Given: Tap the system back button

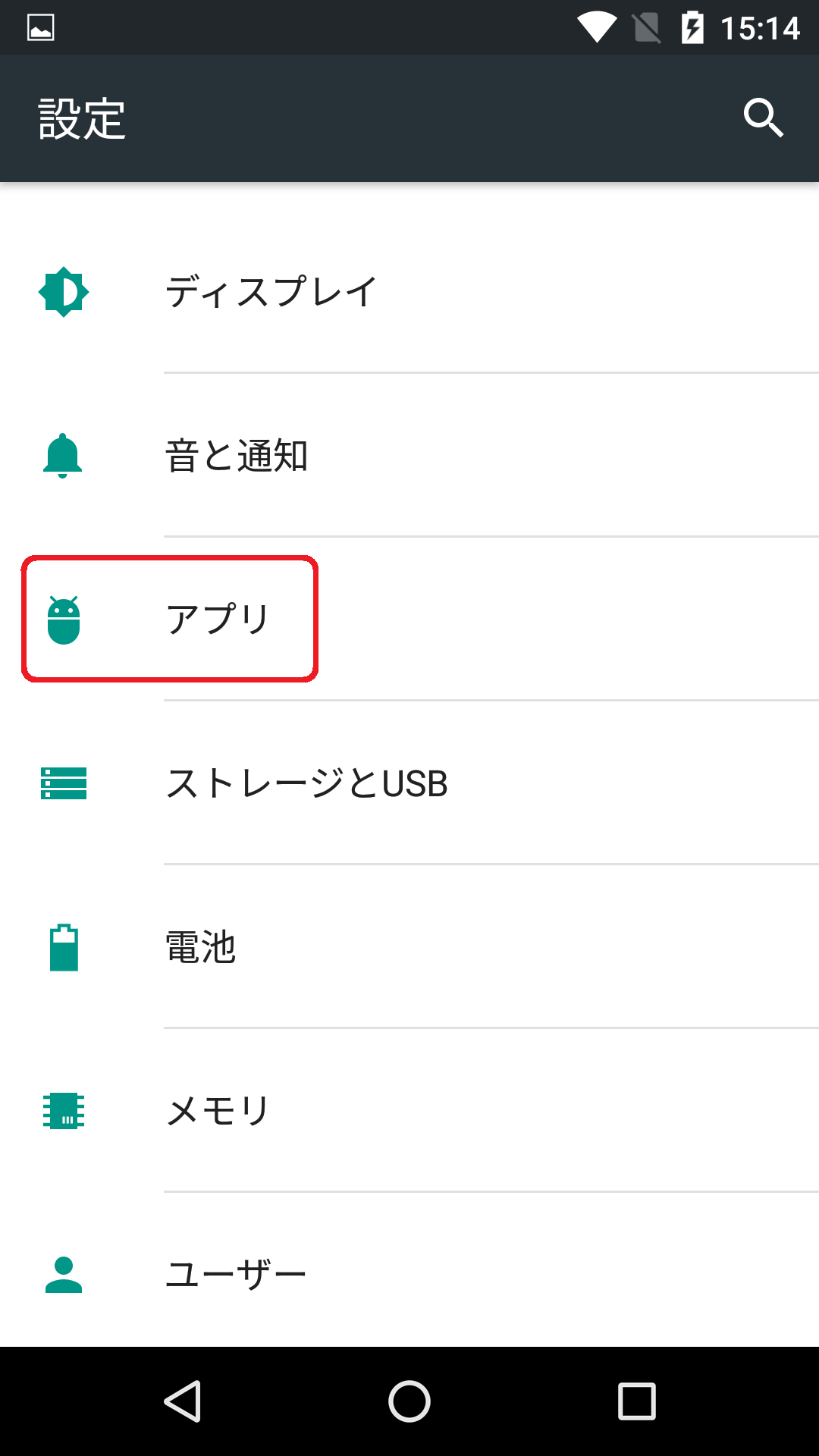Looking at the screenshot, I should pos(183,1401).
